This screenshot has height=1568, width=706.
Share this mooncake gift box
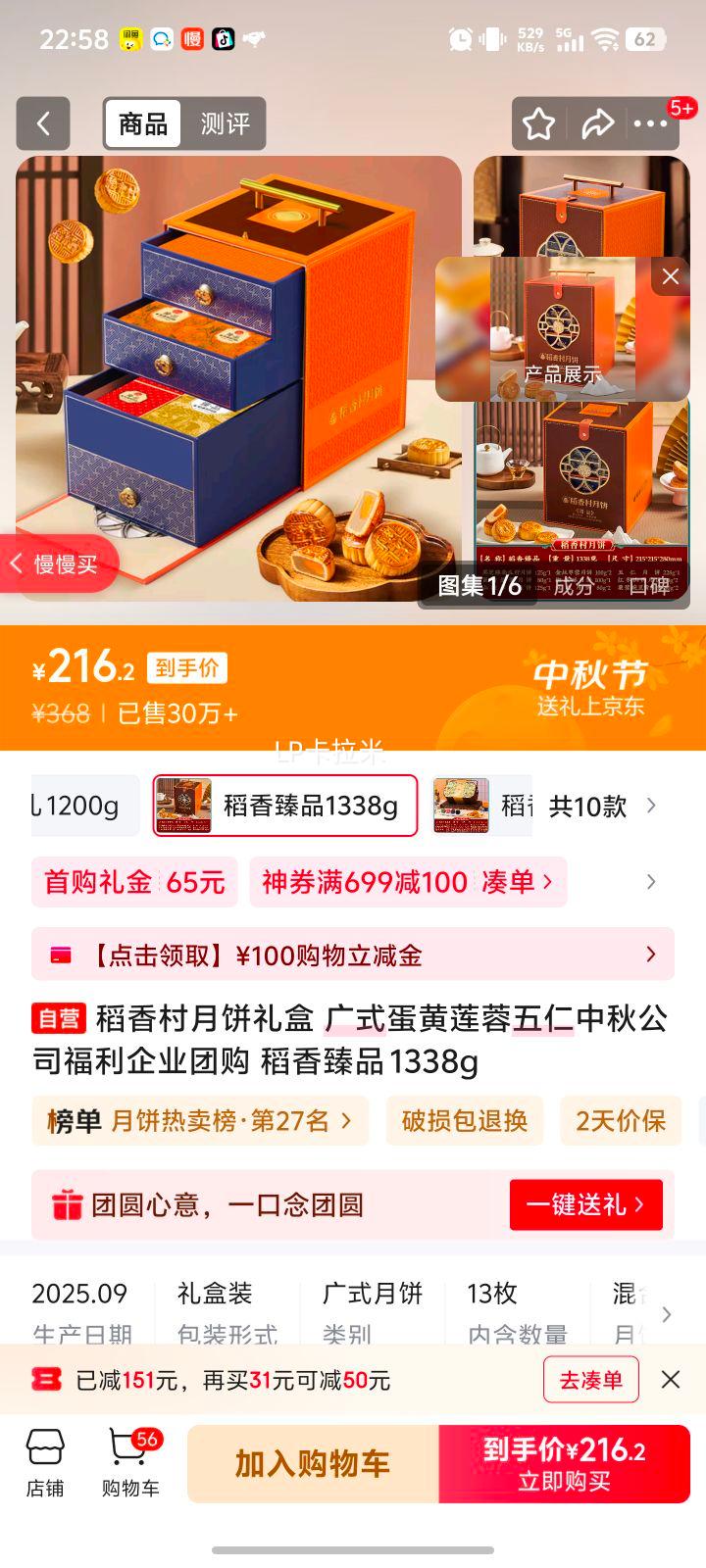596,124
